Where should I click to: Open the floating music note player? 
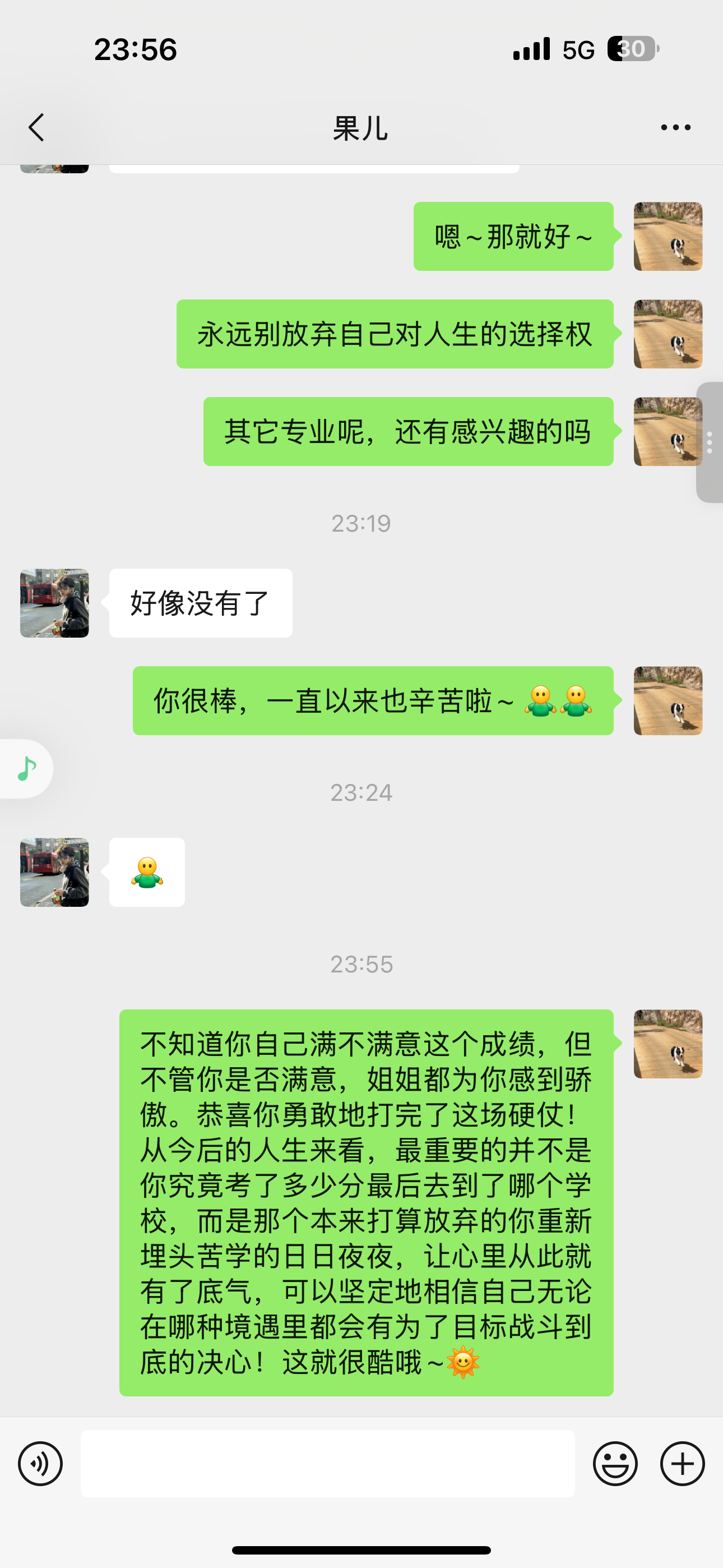click(27, 769)
